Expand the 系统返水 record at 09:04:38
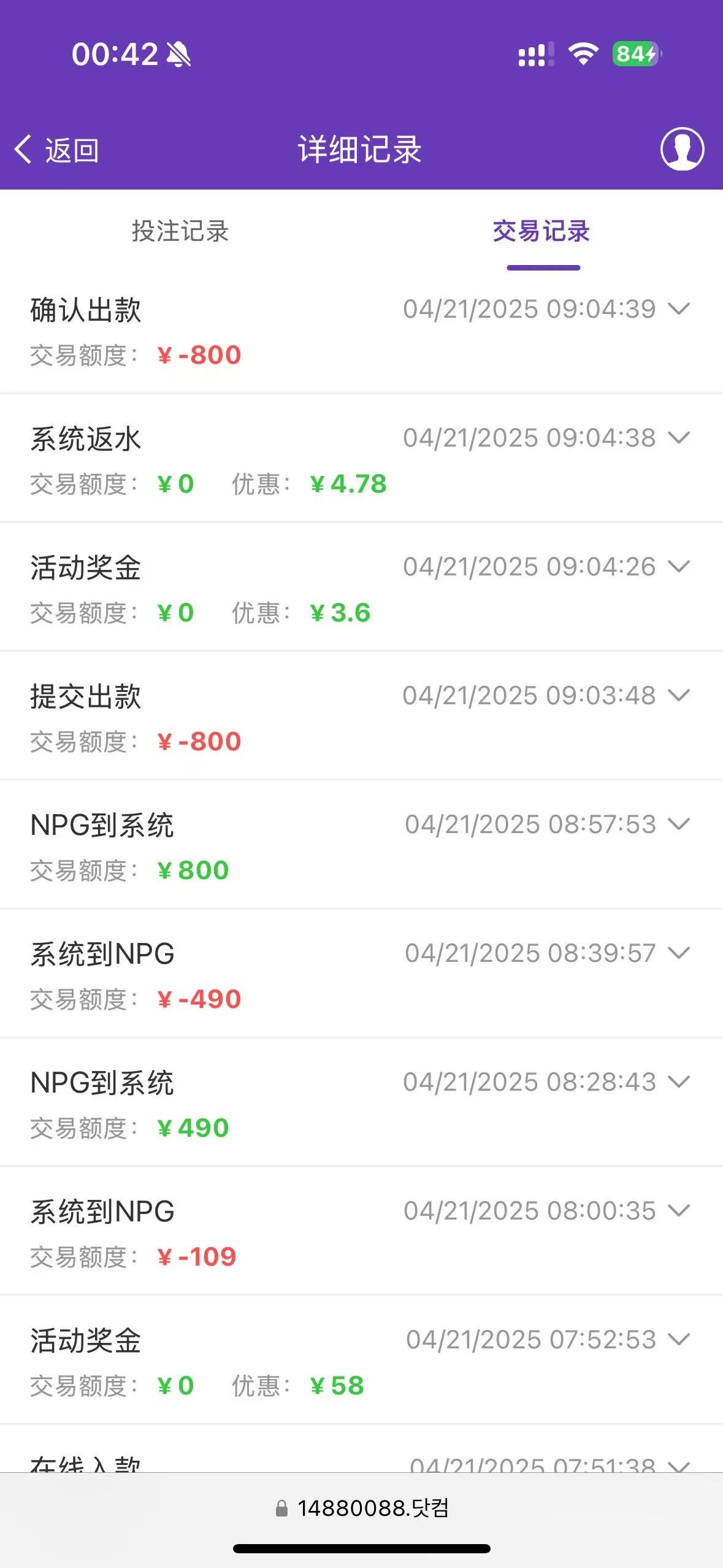This screenshot has height=1568, width=723. (679, 437)
